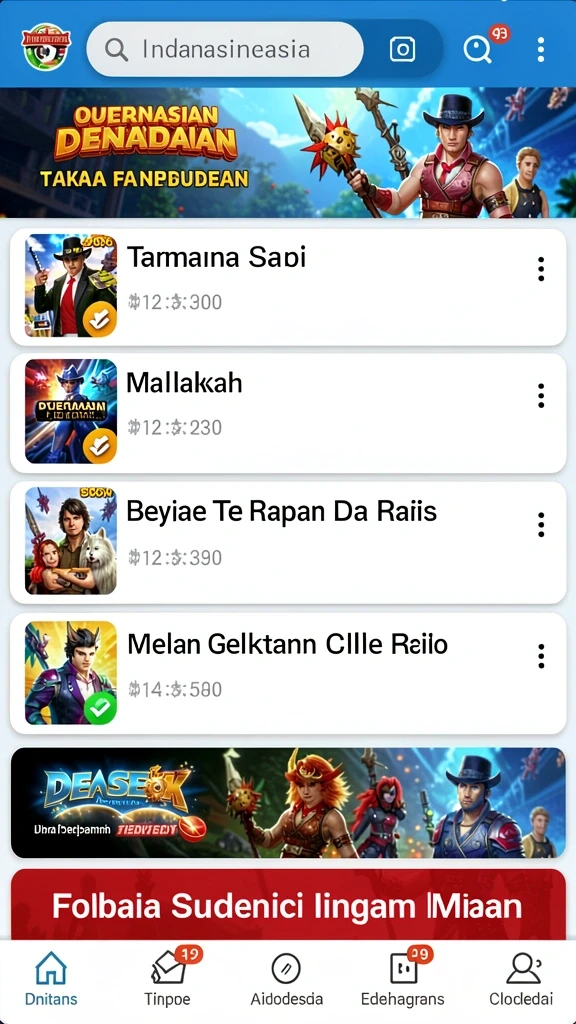Open more options for Tamaina Sabi

tap(541, 269)
